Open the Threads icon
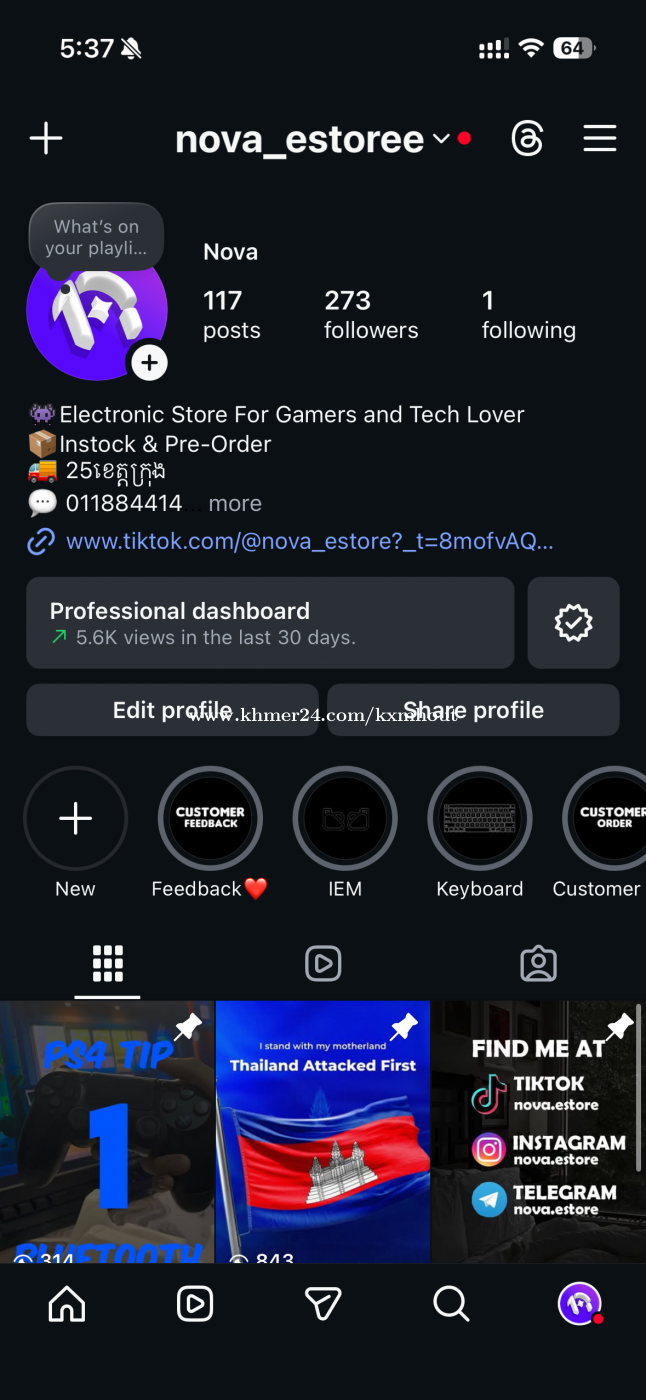This screenshot has height=1400, width=646. coord(527,138)
